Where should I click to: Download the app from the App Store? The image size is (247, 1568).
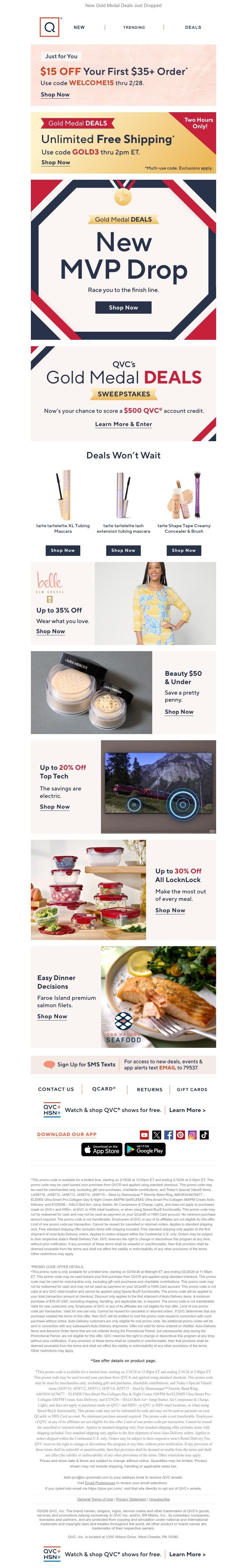(101, 1149)
